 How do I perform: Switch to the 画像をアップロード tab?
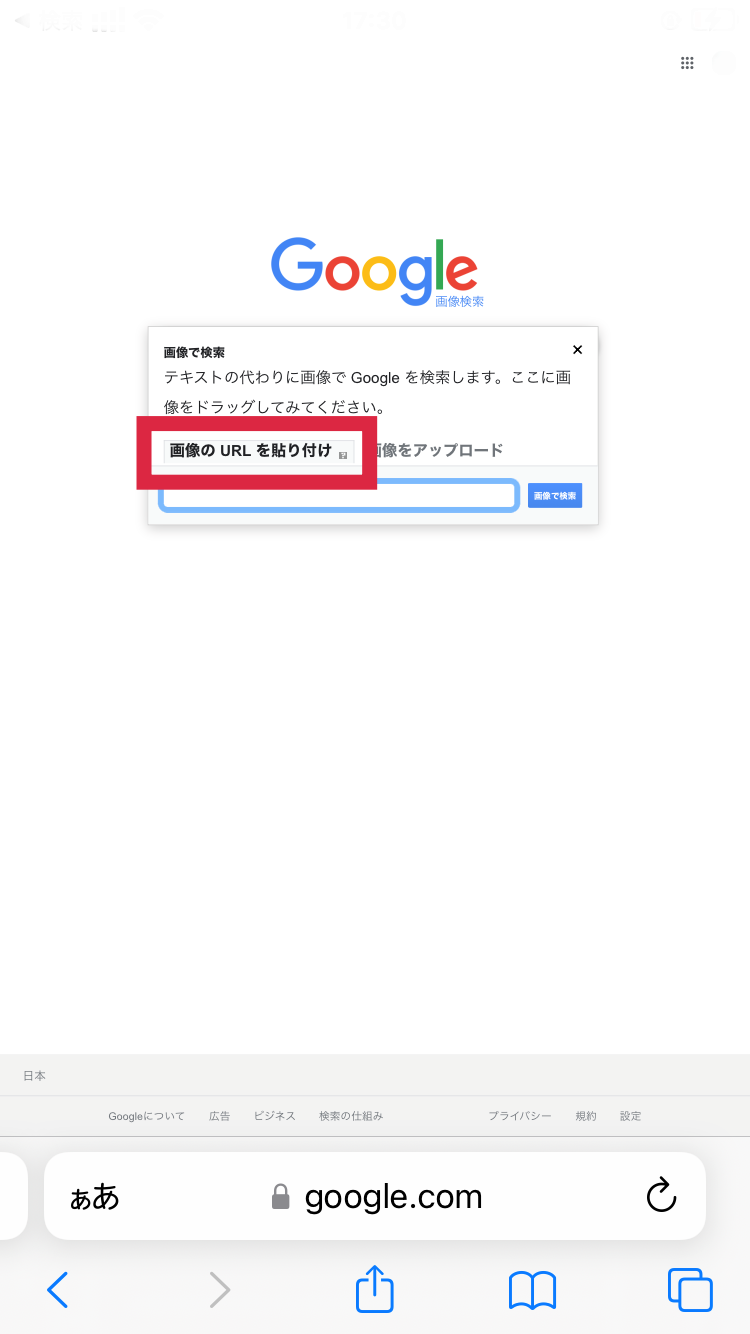tap(438, 451)
